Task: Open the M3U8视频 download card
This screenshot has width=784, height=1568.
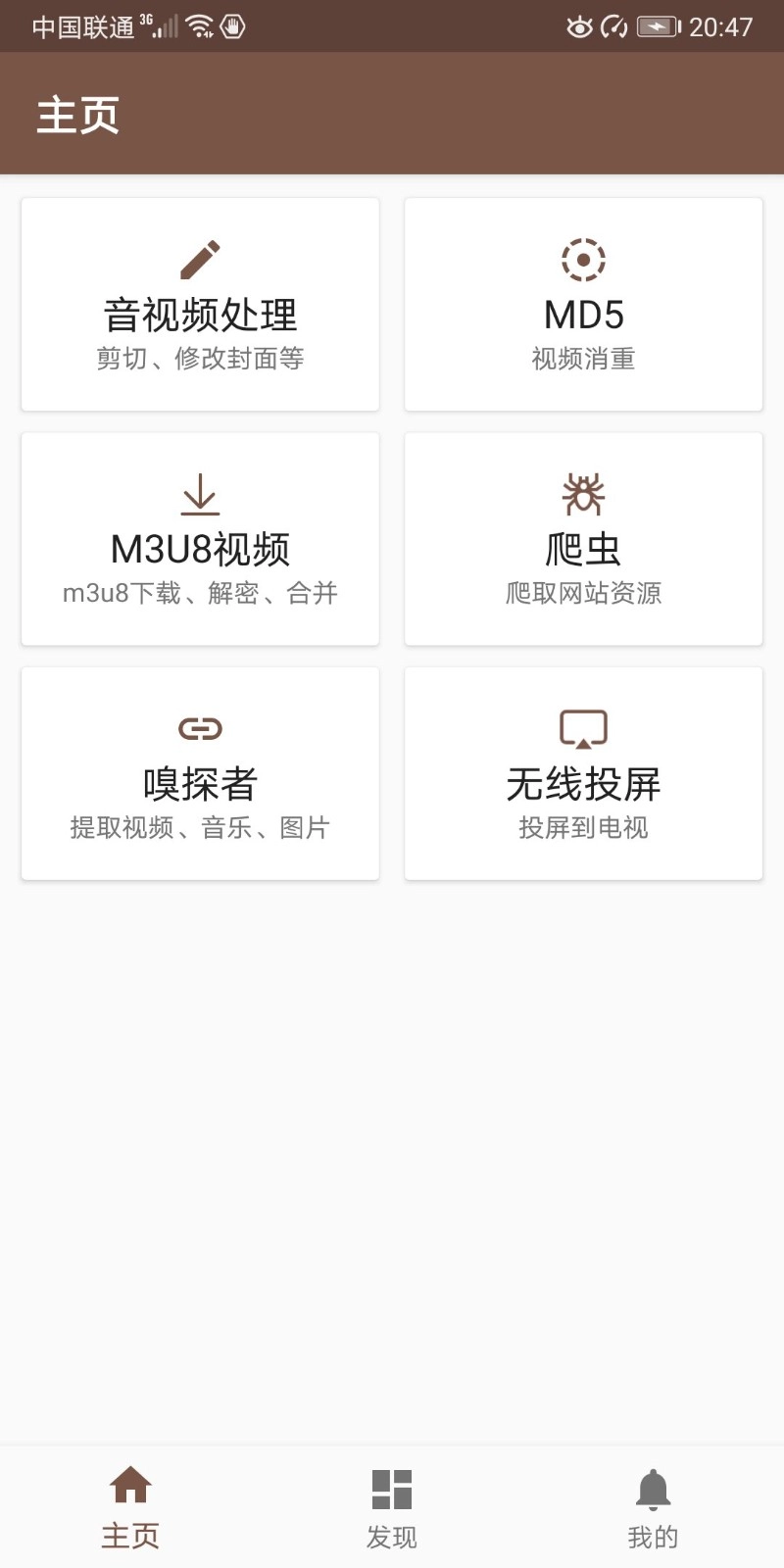Action: [x=200, y=539]
